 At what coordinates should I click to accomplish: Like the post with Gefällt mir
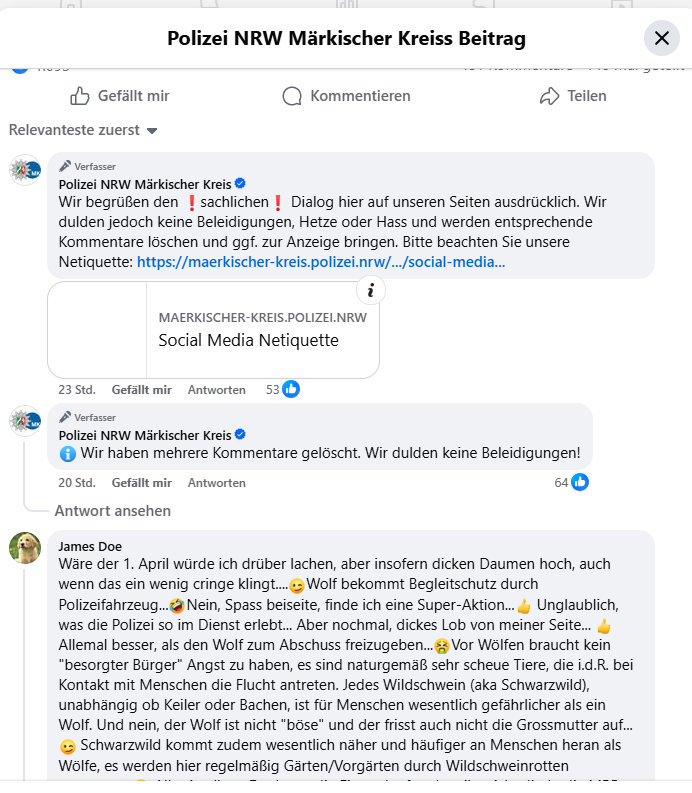[119, 96]
